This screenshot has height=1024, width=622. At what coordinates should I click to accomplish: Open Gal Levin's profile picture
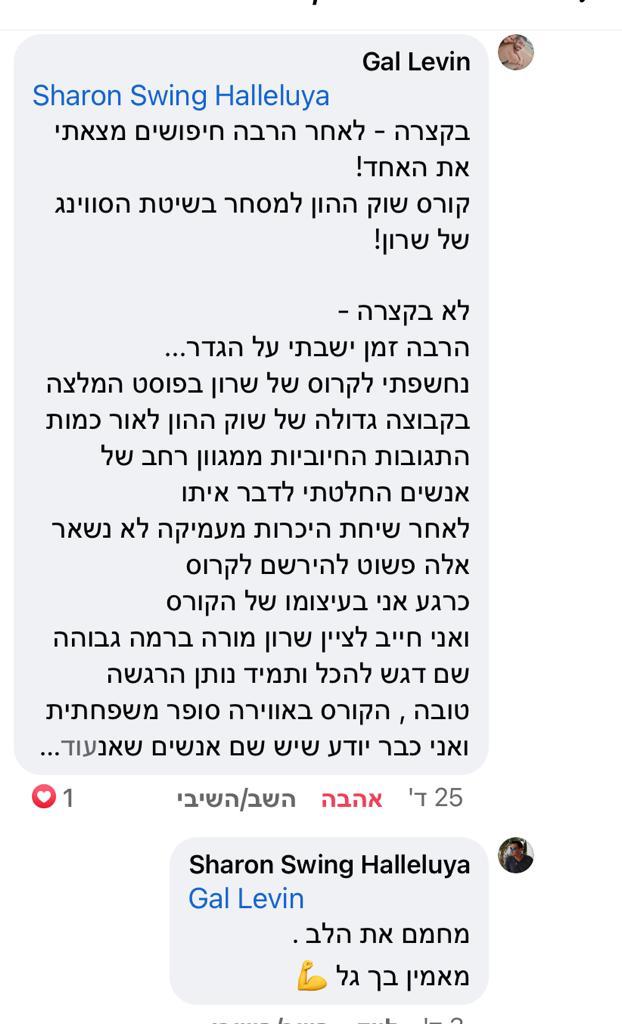(516, 52)
